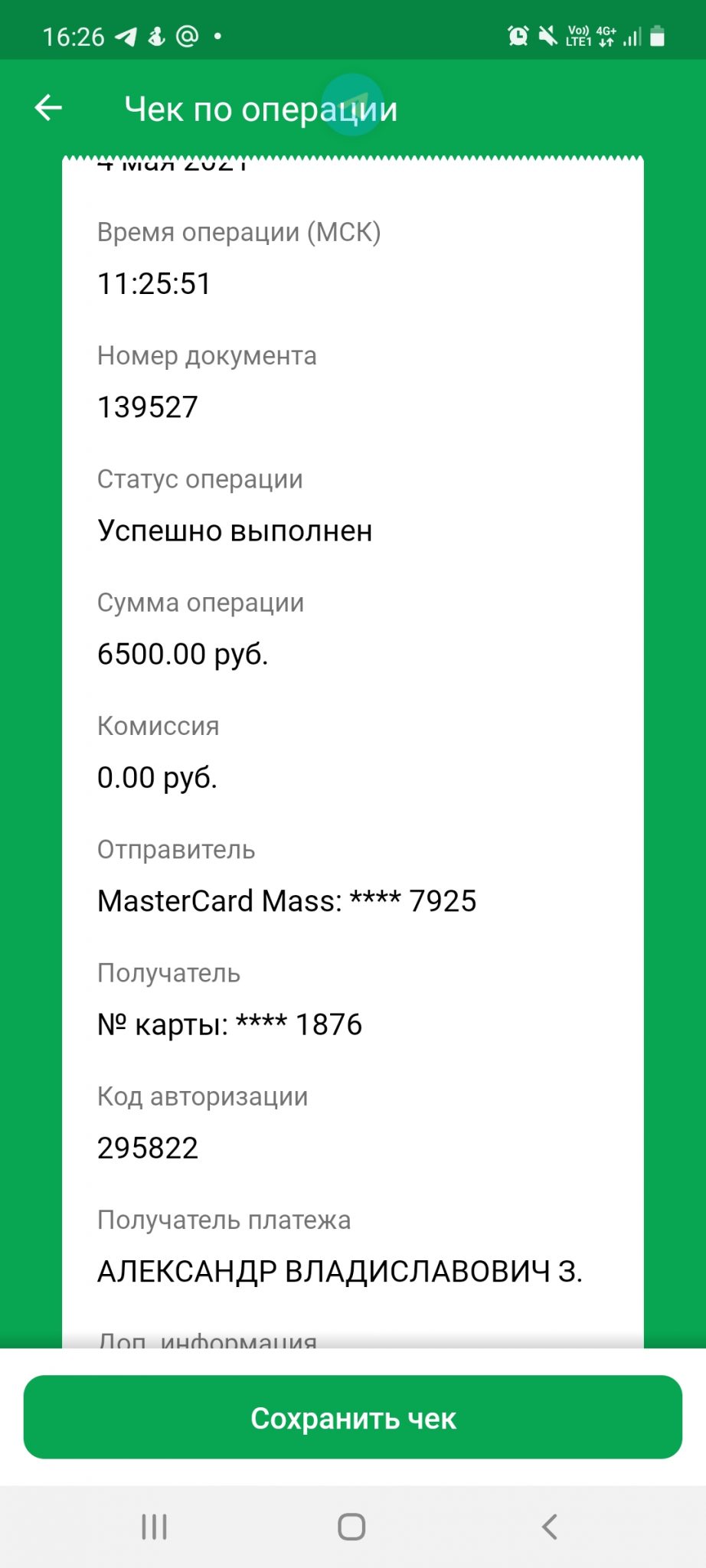Tap the Сохранить чек button

[x=353, y=1417]
